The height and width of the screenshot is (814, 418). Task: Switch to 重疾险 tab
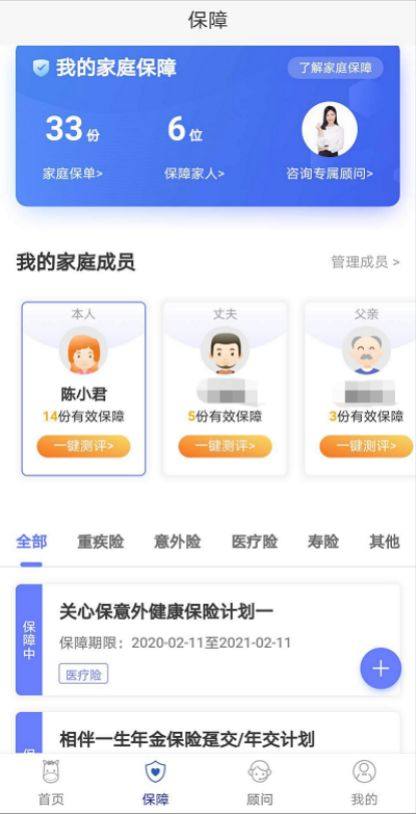point(100,542)
